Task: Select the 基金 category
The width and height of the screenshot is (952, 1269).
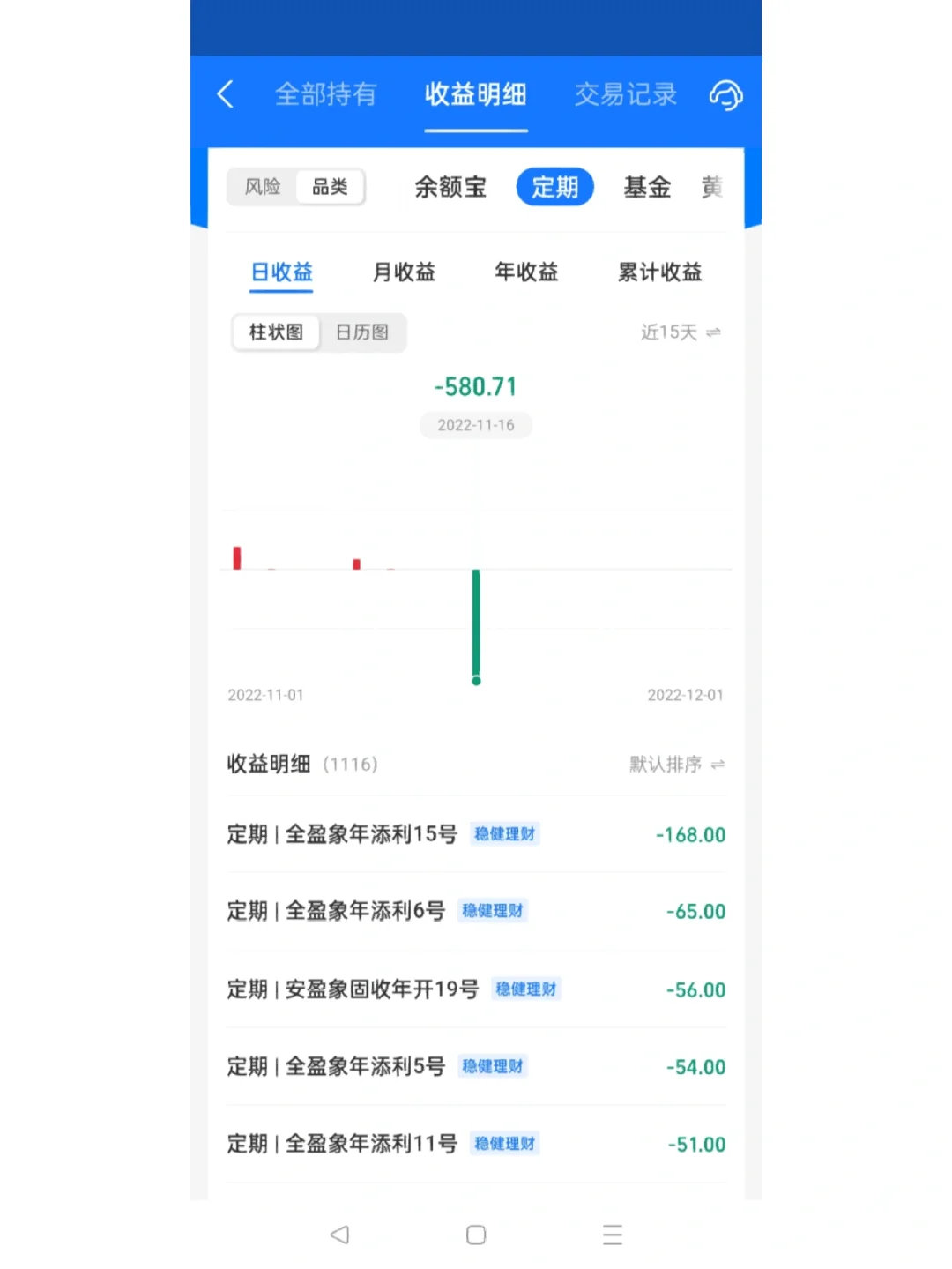Action: [x=647, y=187]
